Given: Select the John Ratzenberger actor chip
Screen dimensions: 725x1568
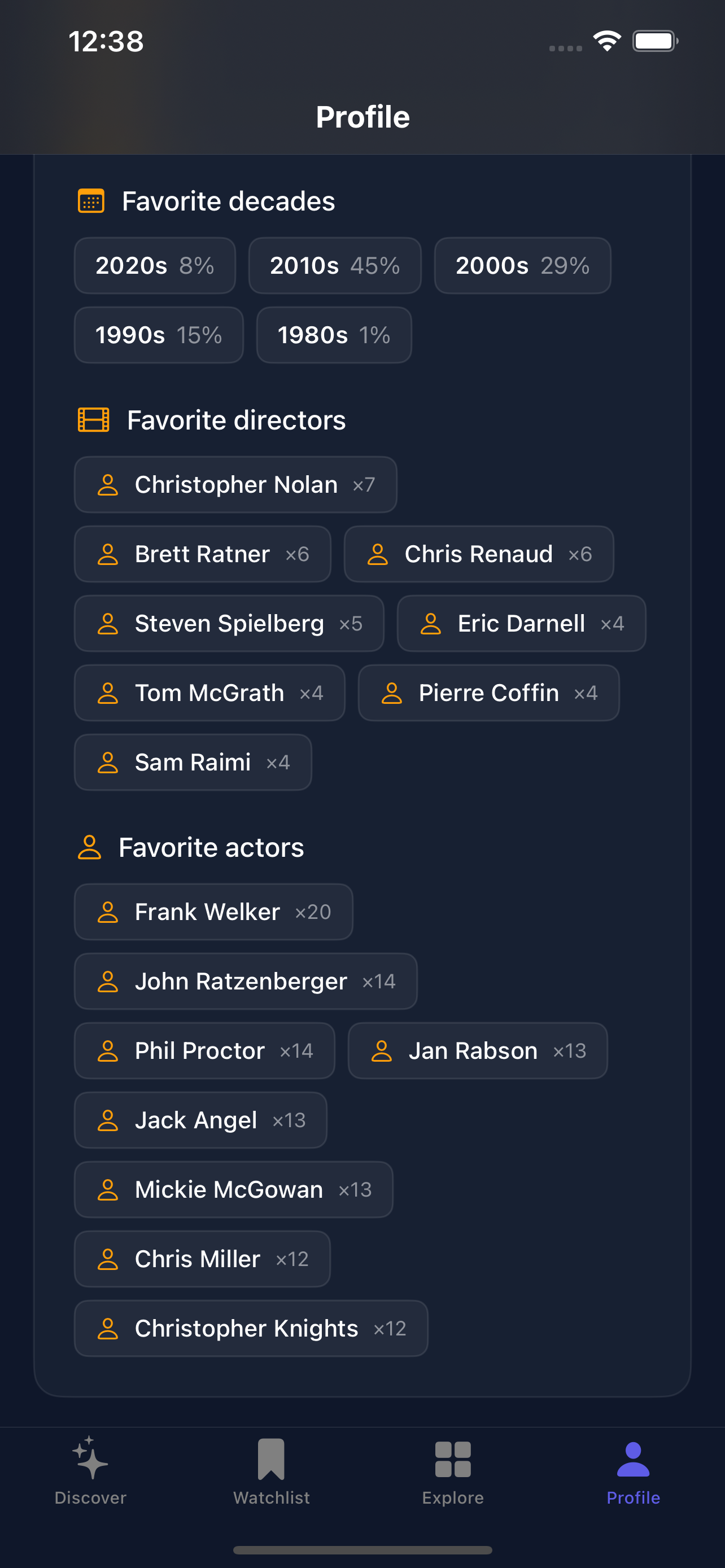Looking at the screenshot, I should (x=245, y=981).
